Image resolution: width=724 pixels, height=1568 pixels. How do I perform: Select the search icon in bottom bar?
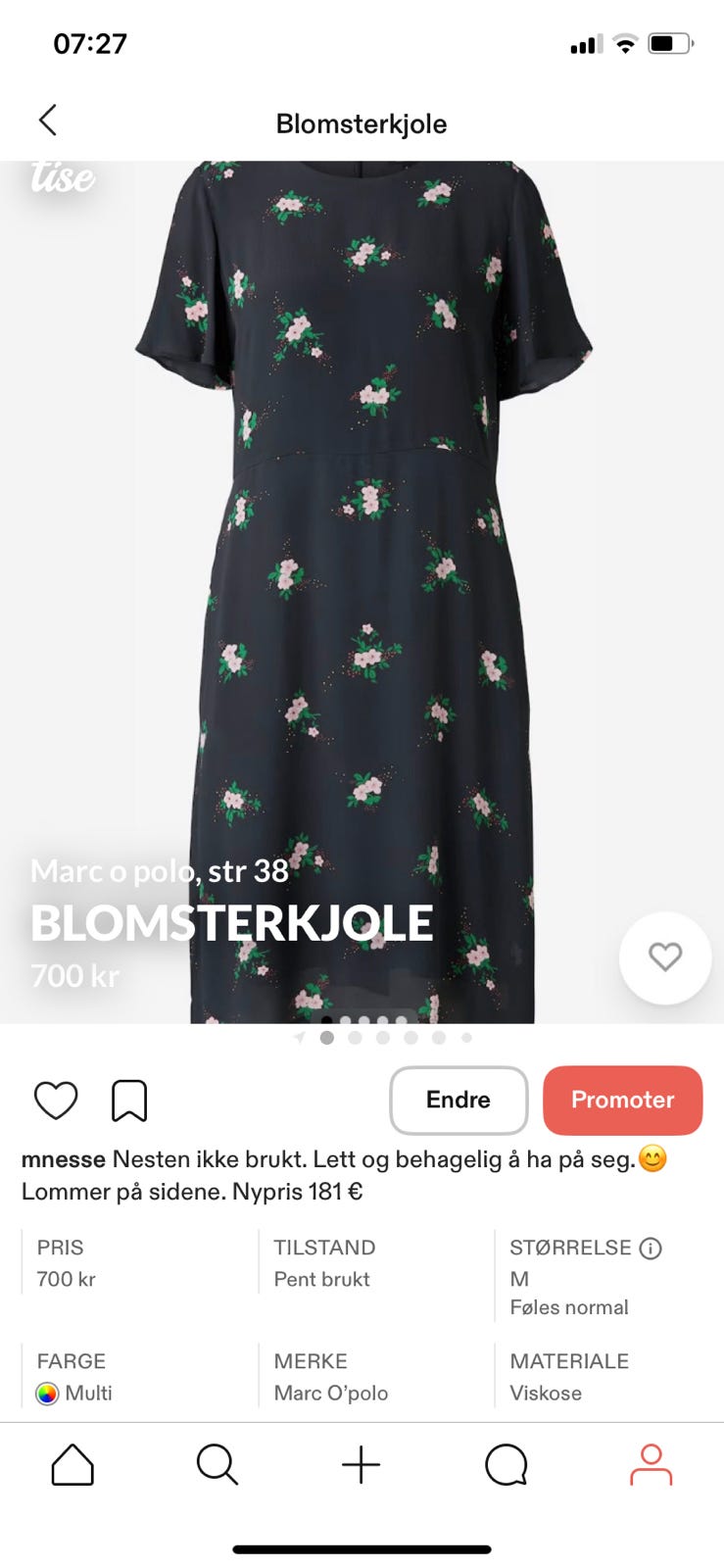(217, 1465)
